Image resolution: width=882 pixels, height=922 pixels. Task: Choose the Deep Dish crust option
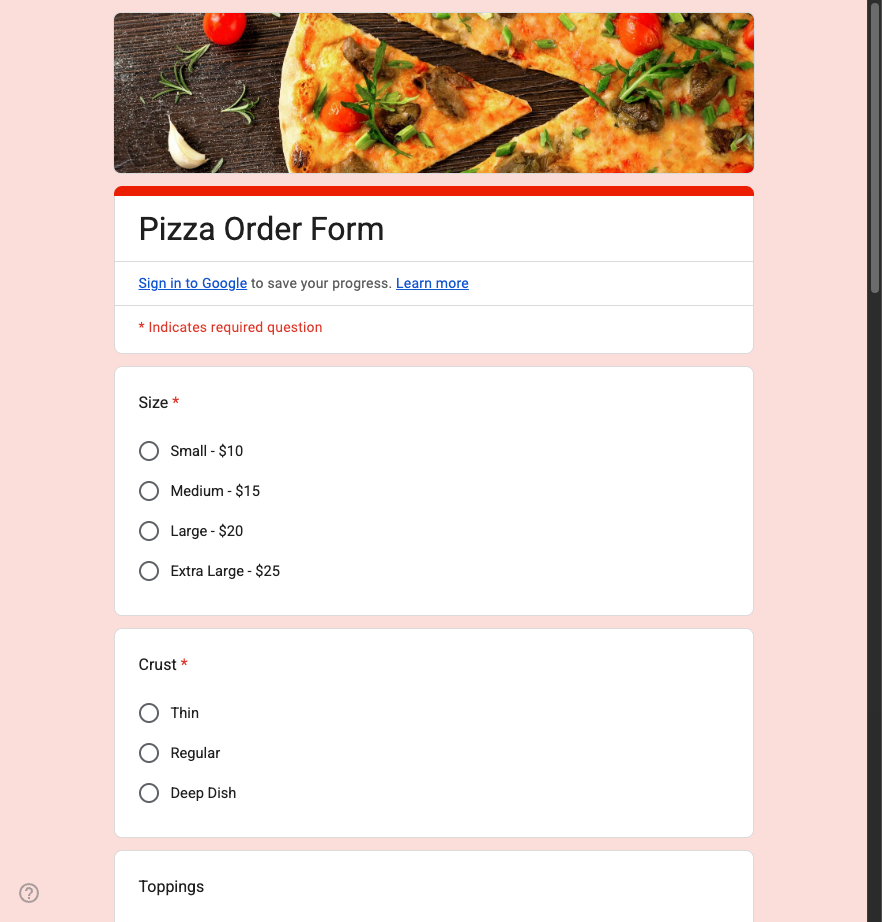(x=148, y=793)
